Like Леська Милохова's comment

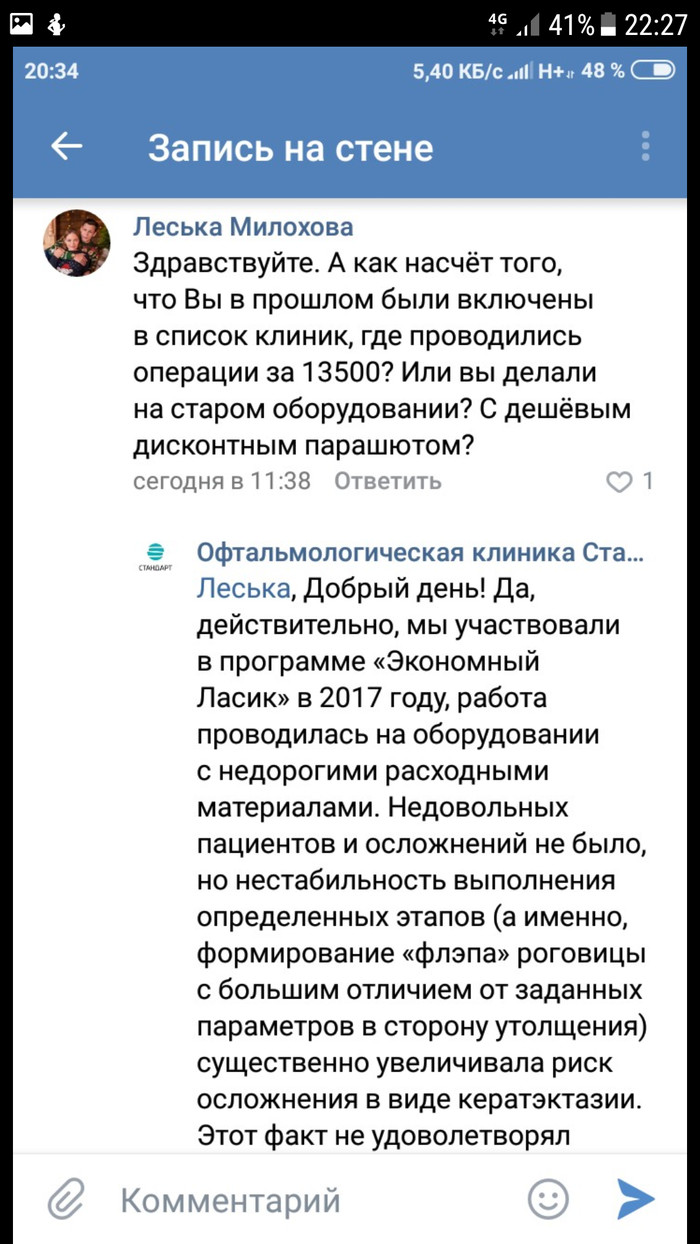[x=620, y=481]
